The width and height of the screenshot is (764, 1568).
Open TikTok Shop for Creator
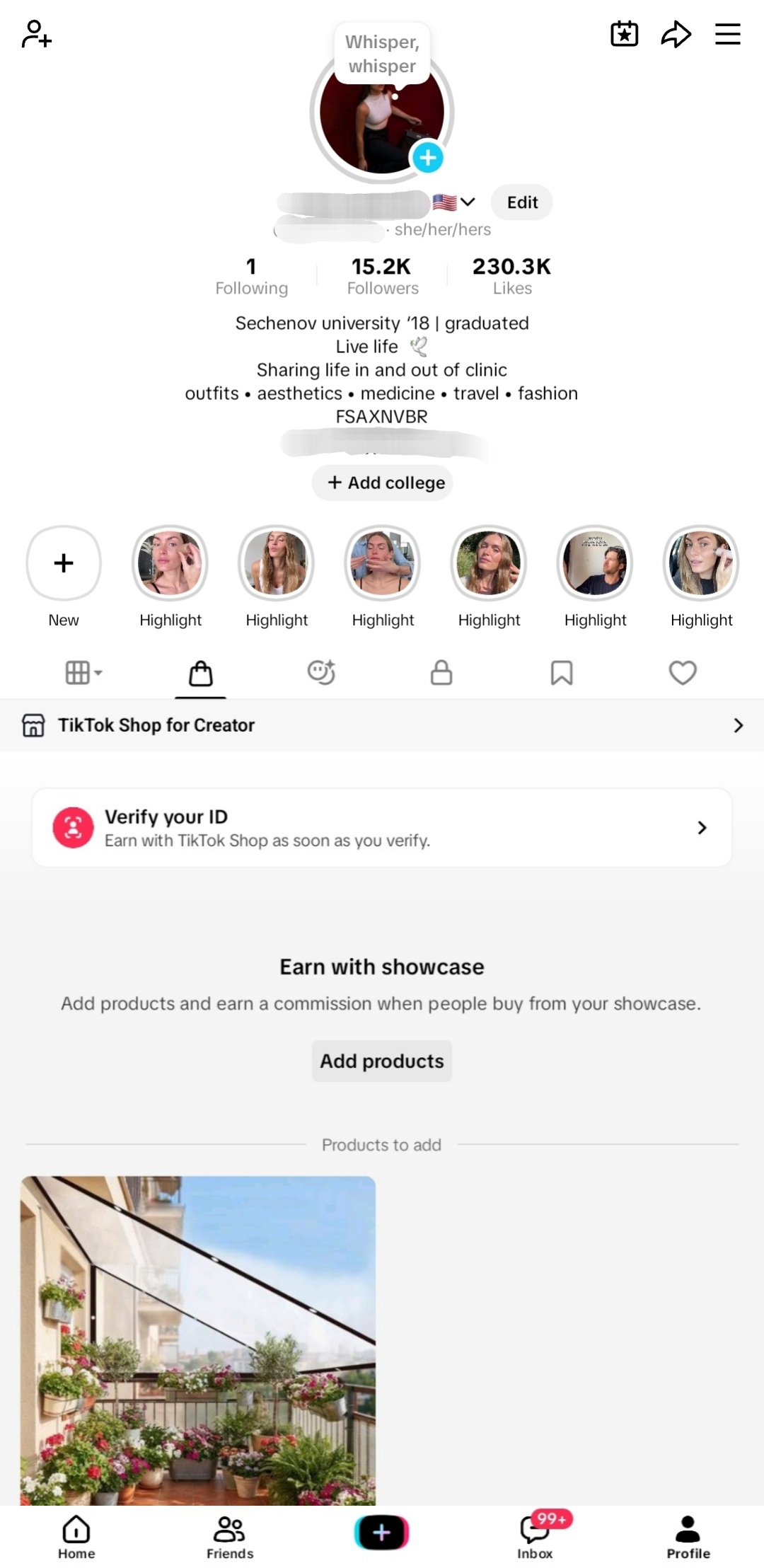[382, 725]
